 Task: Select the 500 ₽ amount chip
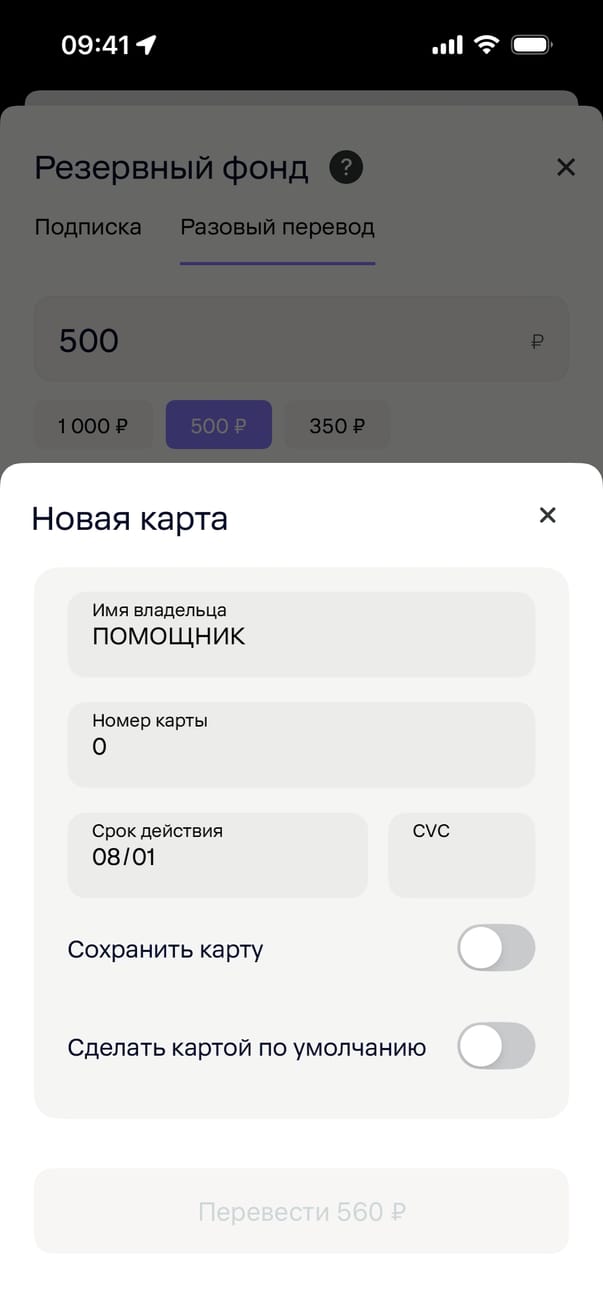point(218,426)
